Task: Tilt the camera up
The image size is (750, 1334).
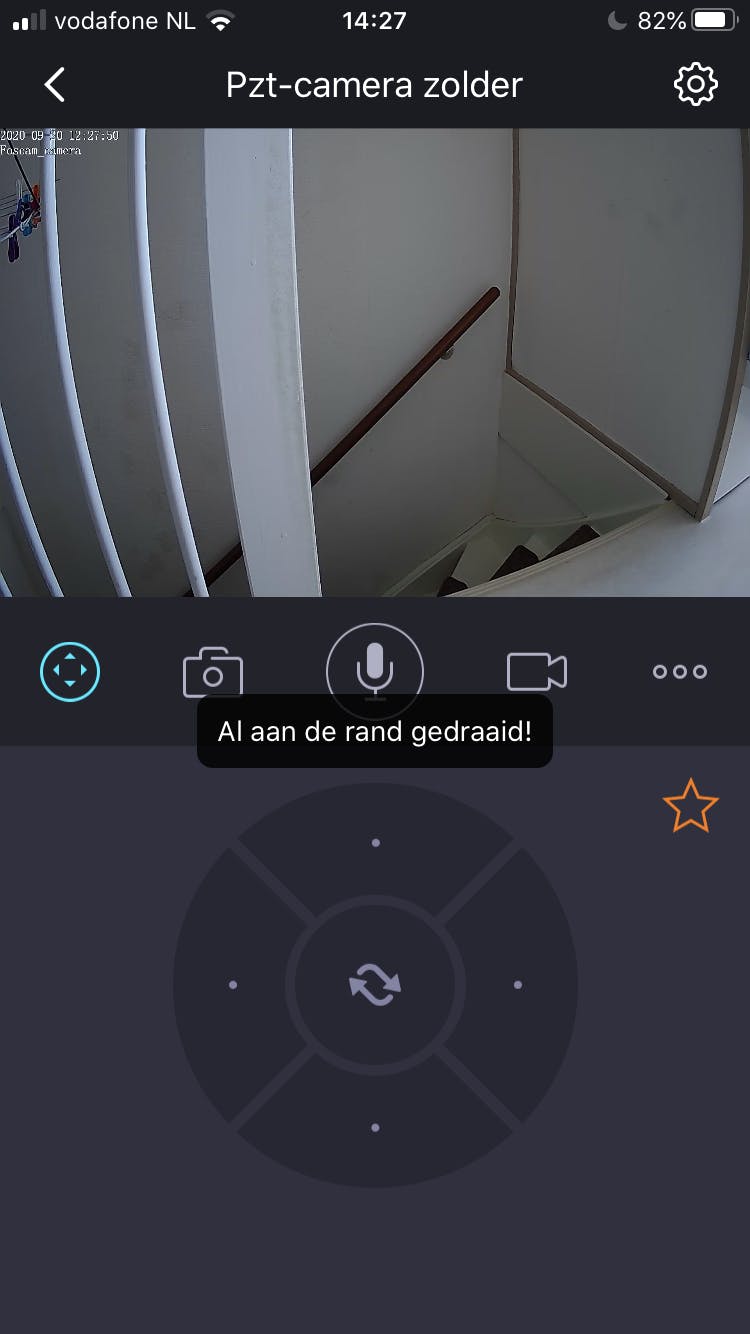Action: [375, 843]
